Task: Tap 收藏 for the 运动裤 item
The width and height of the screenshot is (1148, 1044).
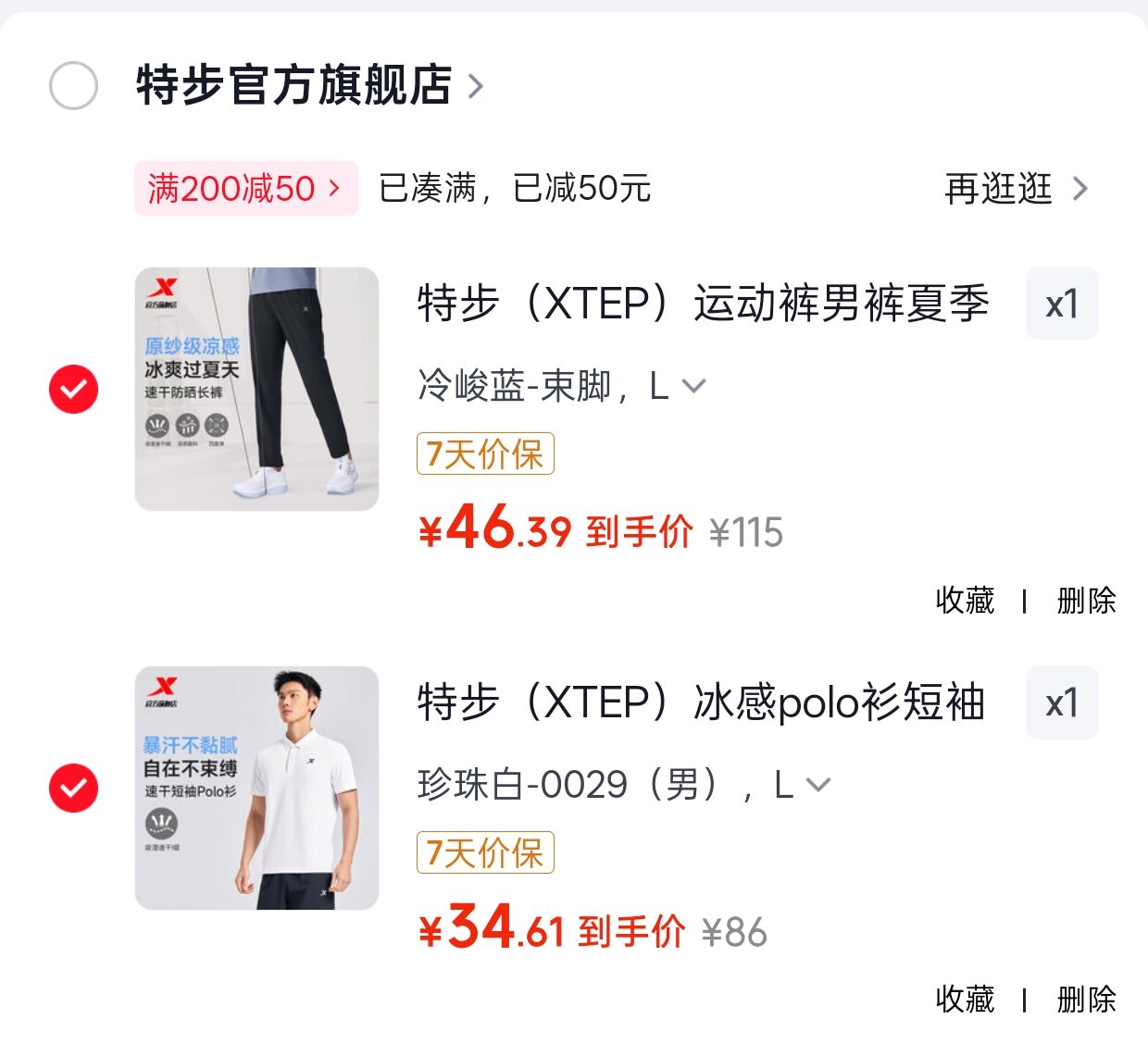Action: click(965, 600)
